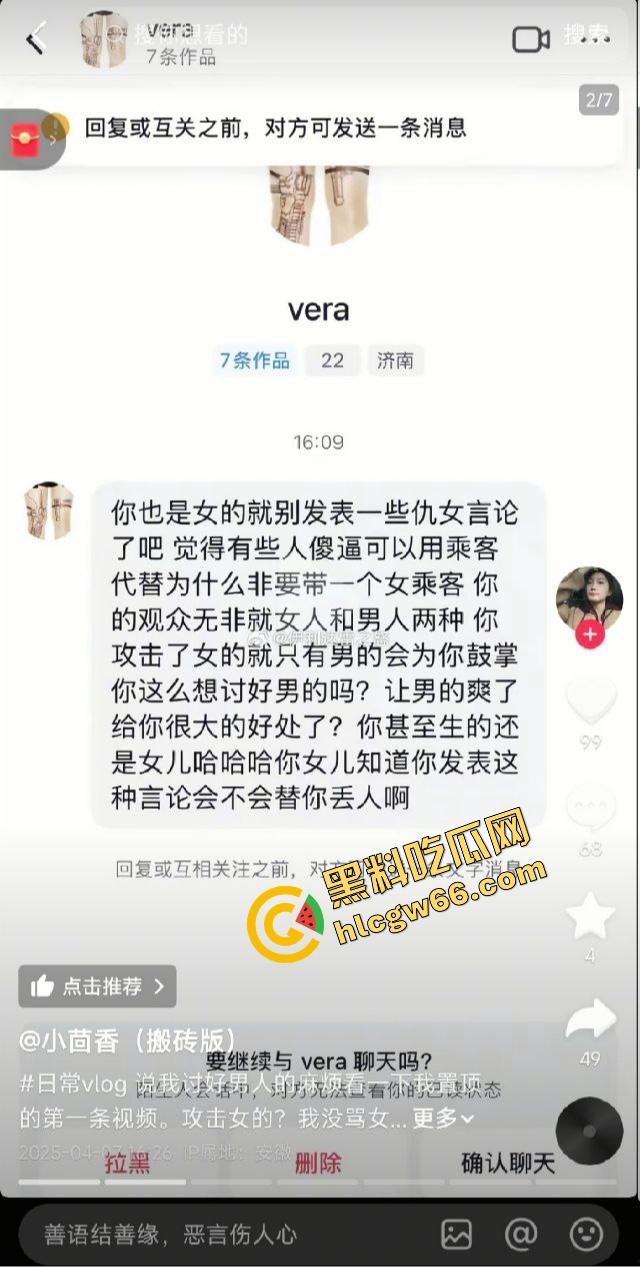Tap the 搜索 button in the top bar

pos(587,36)
